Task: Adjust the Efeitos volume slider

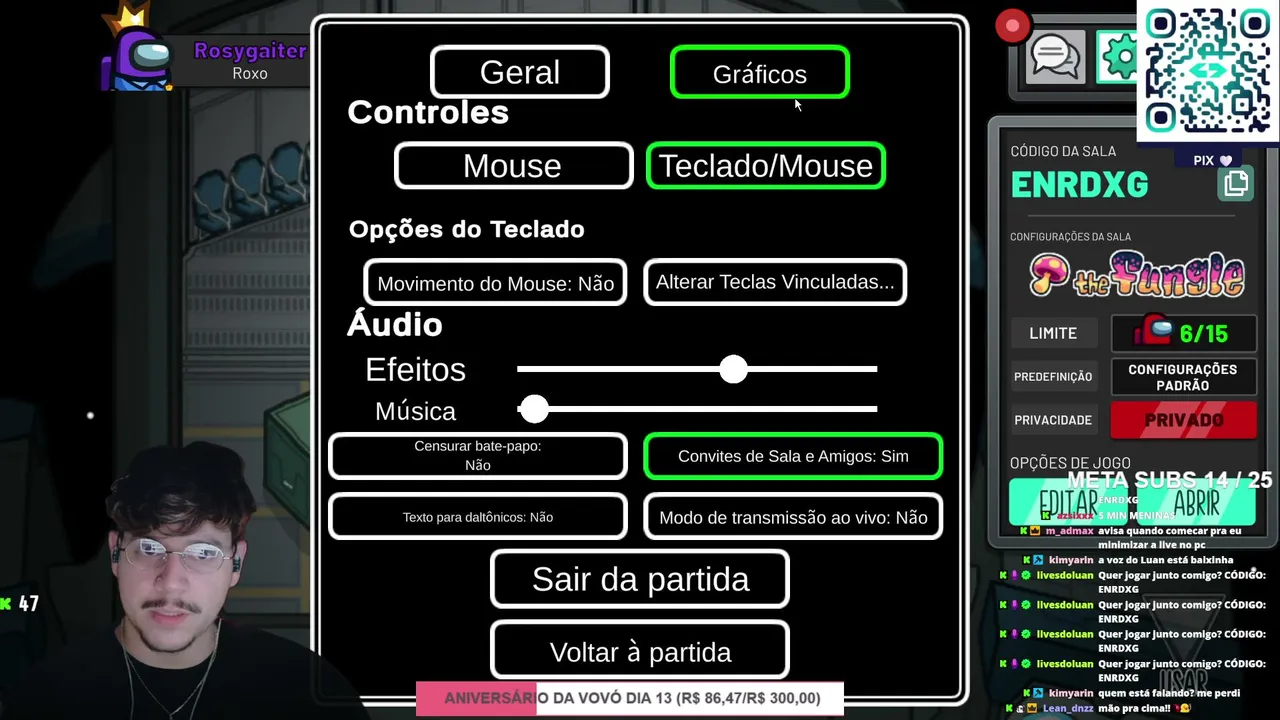Action: pyautogui.click(x=733, y=369)
